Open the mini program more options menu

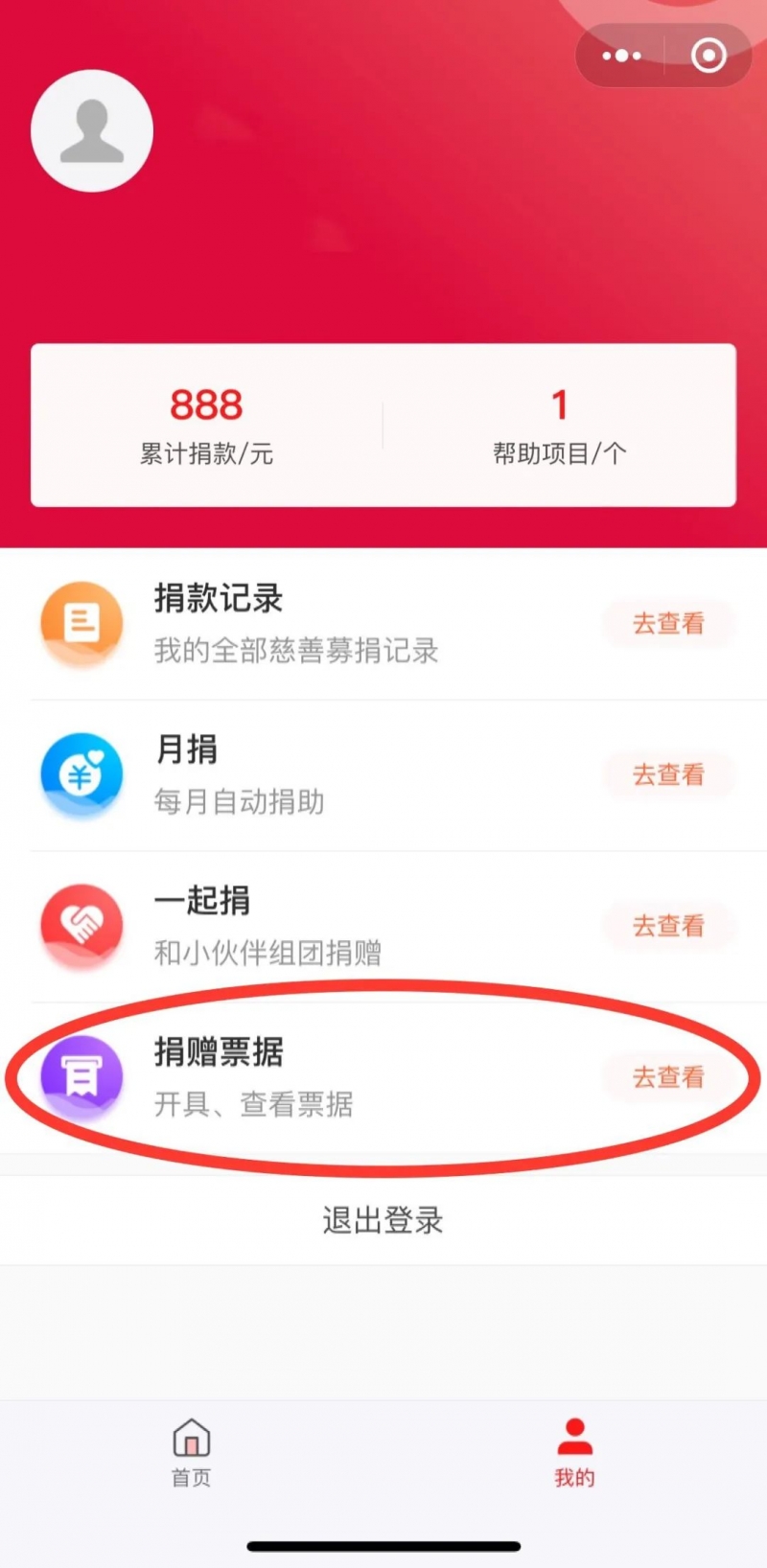[x=621, y=56]
